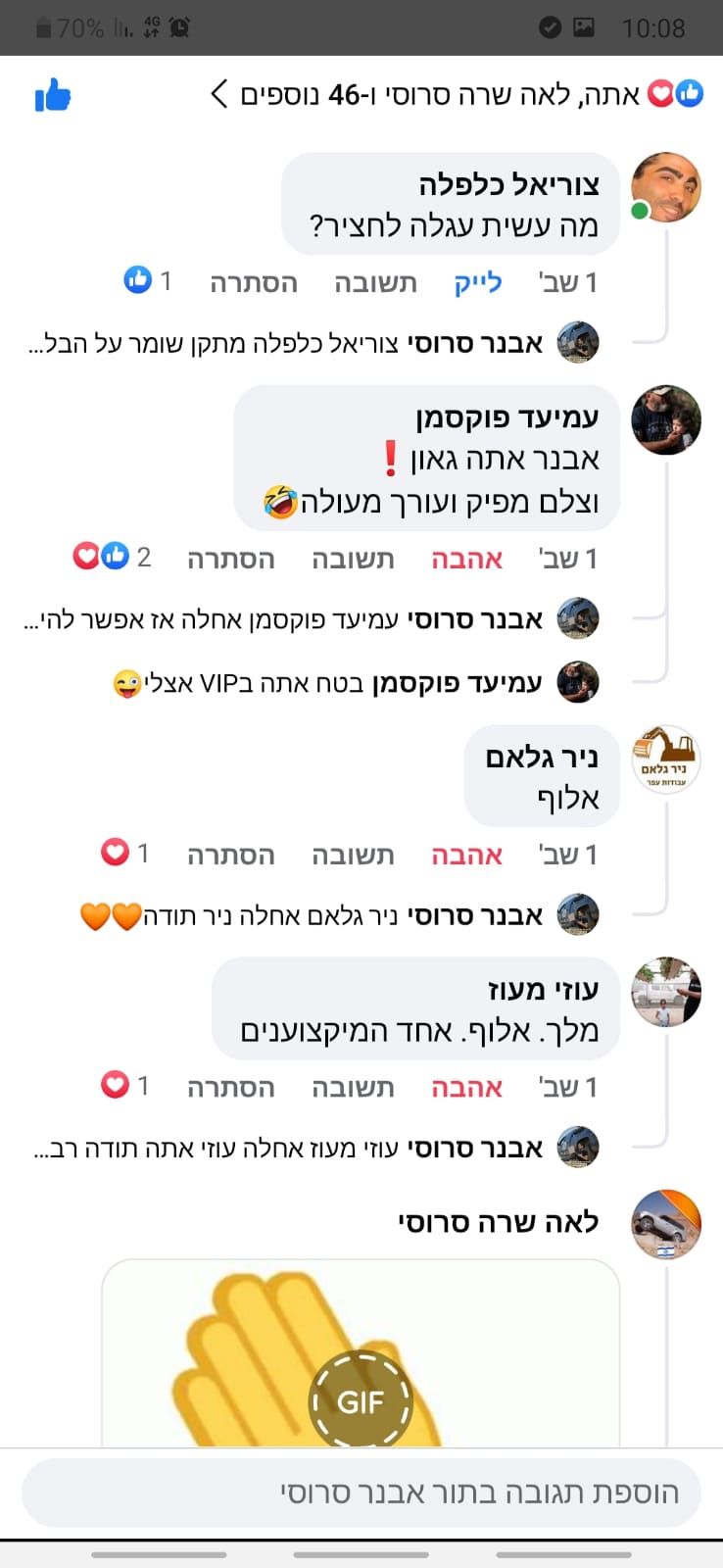
Task: Open ניר גלאם's profile picture
Action: (665, 759)
